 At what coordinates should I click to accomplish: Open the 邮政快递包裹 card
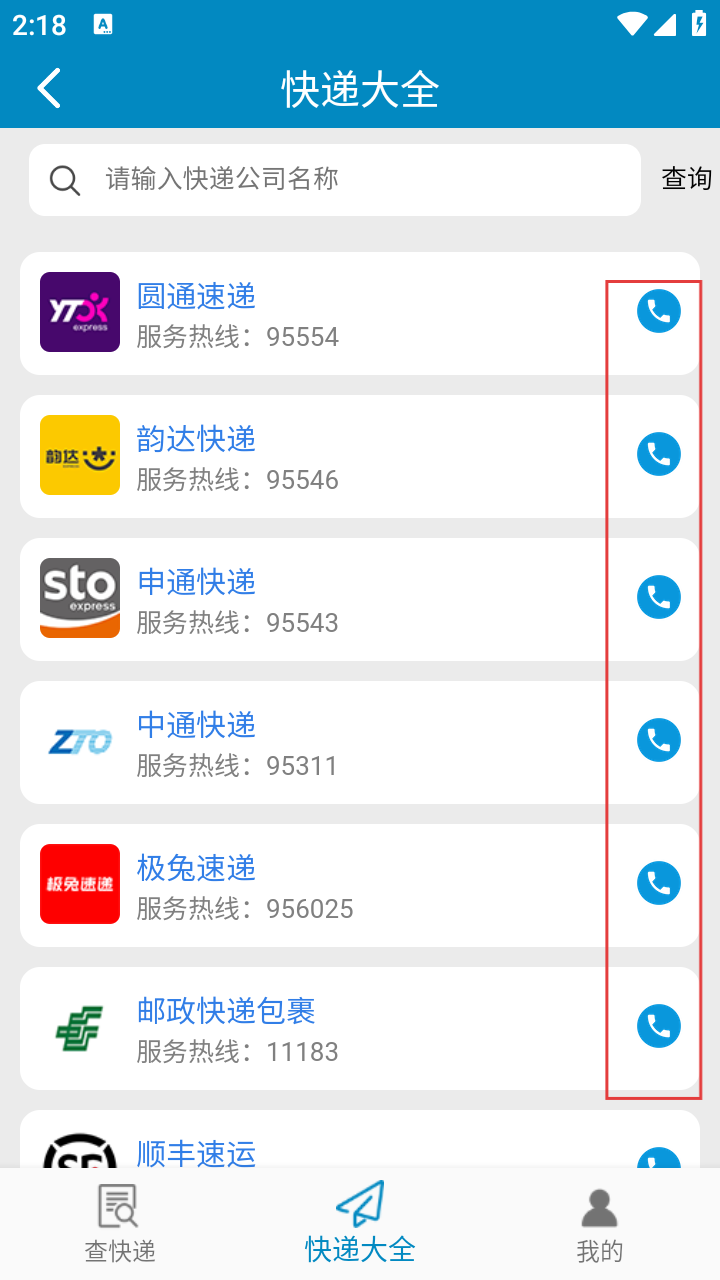(360, 1028)
